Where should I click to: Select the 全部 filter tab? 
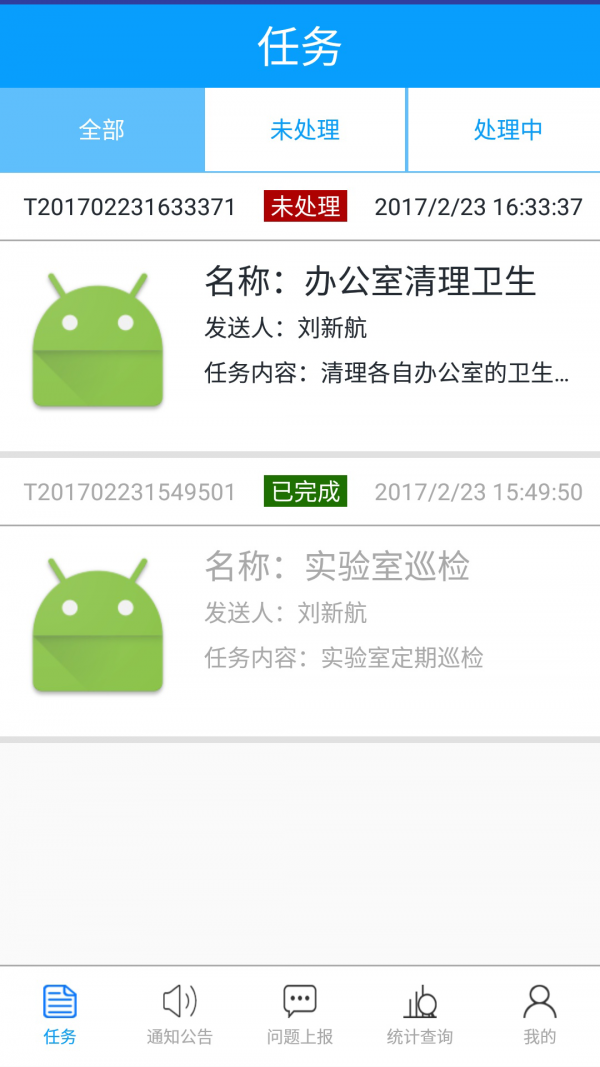(x=102, y=130)
